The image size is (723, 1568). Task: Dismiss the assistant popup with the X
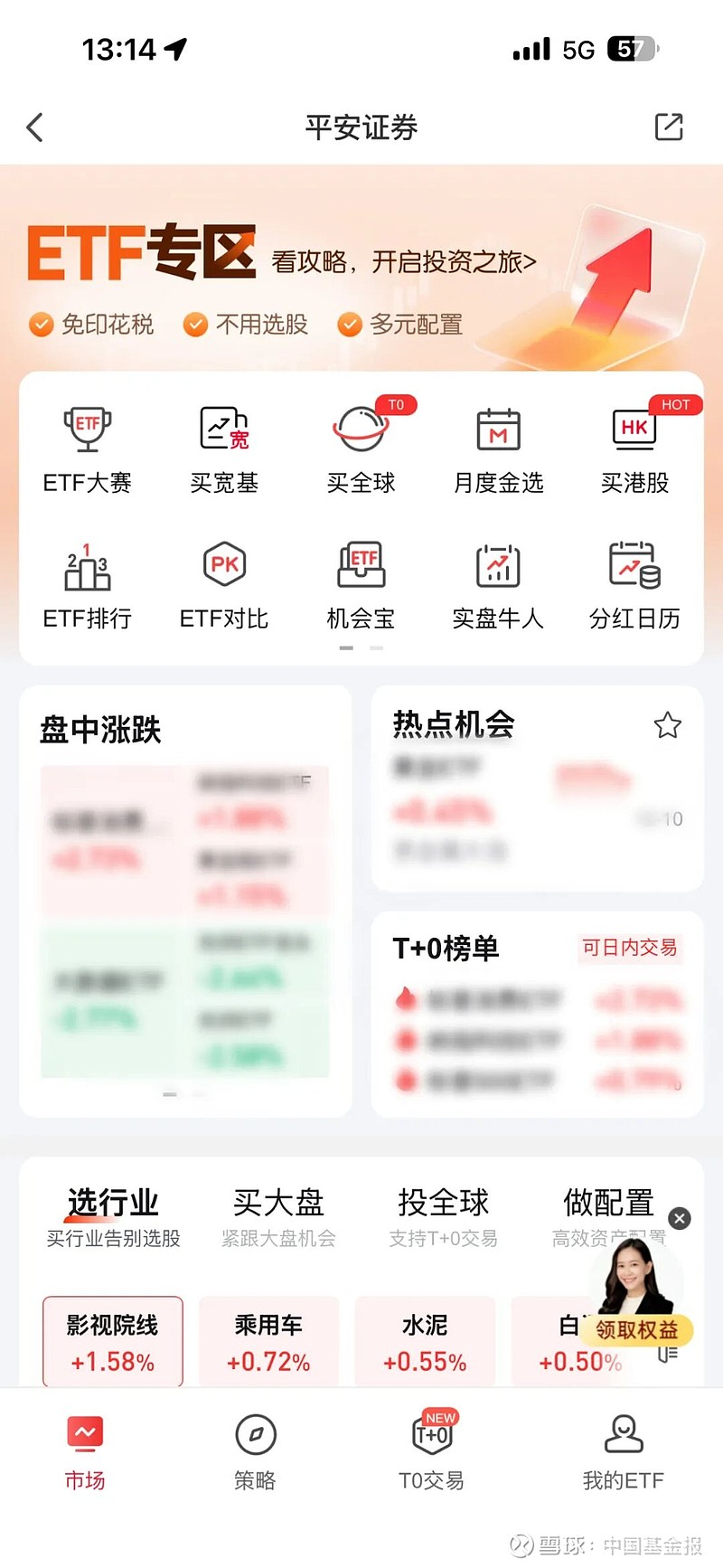[679, 1218]
